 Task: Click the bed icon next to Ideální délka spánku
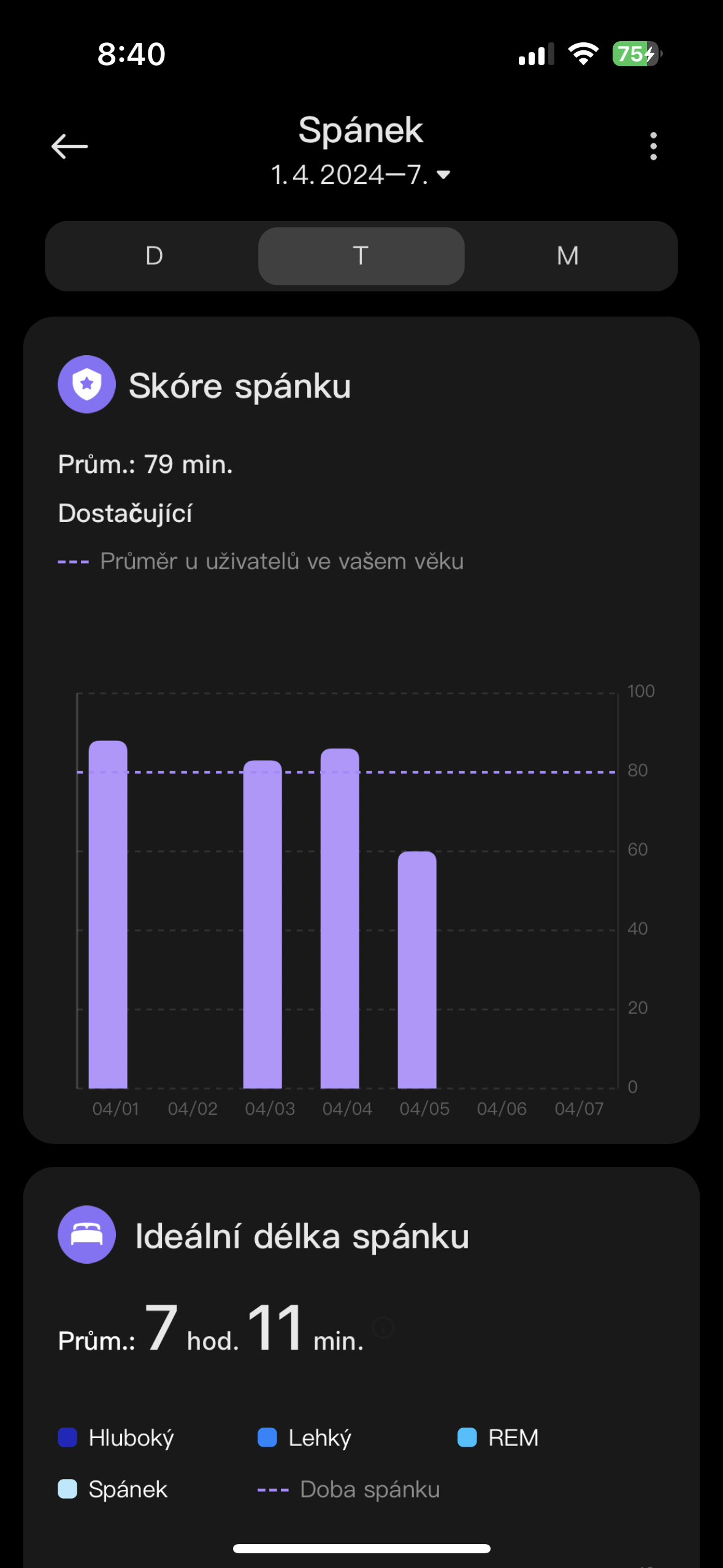(86, 1235)
